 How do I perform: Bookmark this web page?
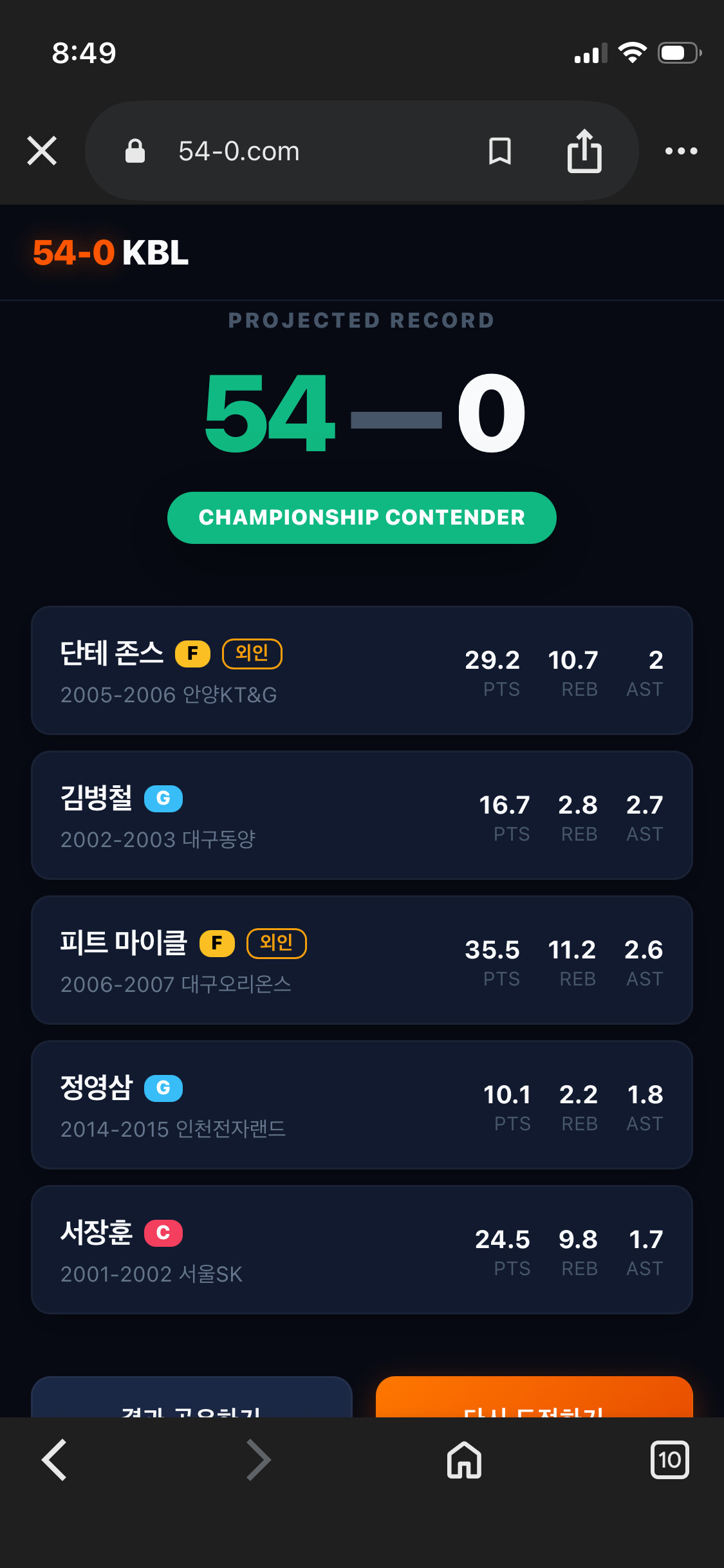(500, 151)
